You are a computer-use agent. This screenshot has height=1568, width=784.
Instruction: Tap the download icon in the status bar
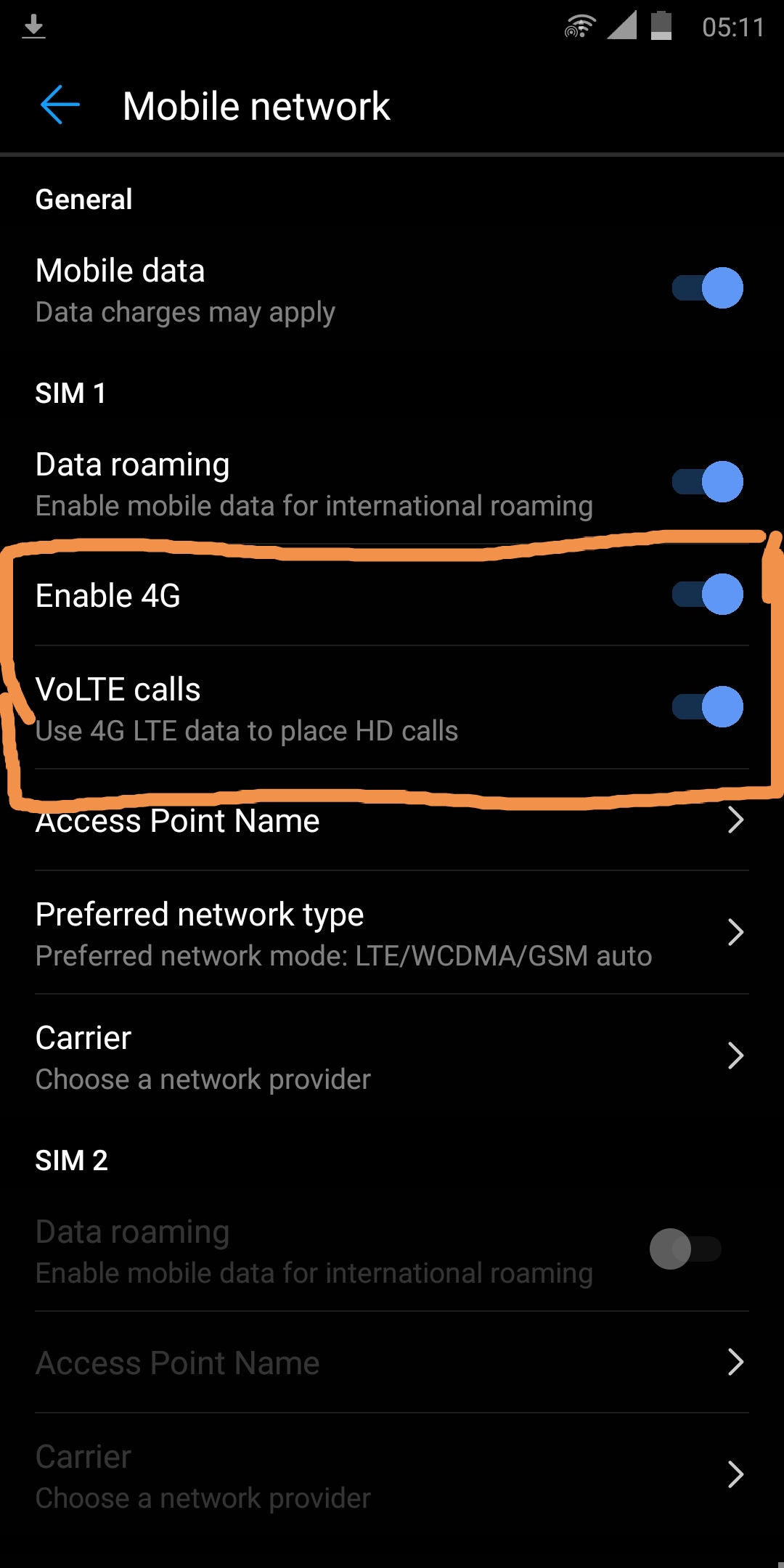tap(34, 26)
